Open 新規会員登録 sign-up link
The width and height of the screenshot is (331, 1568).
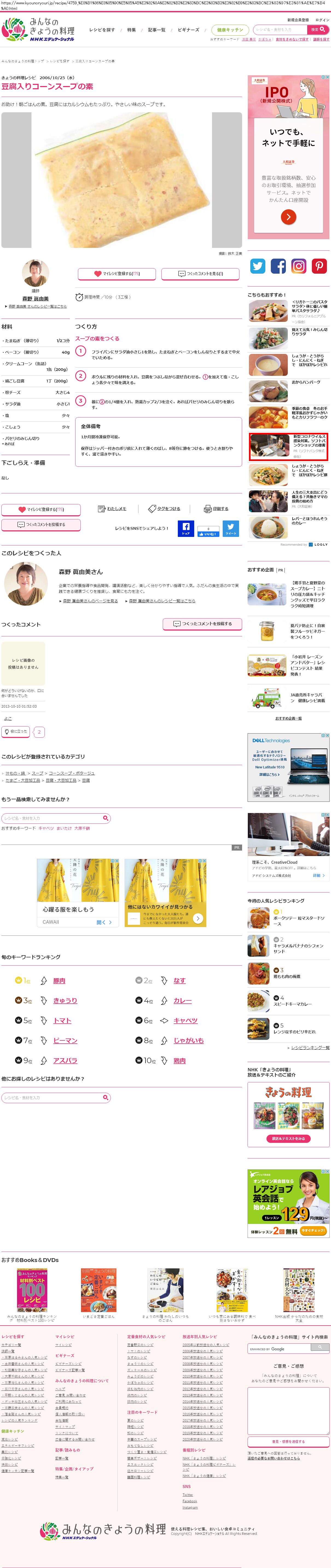(298, 19)
